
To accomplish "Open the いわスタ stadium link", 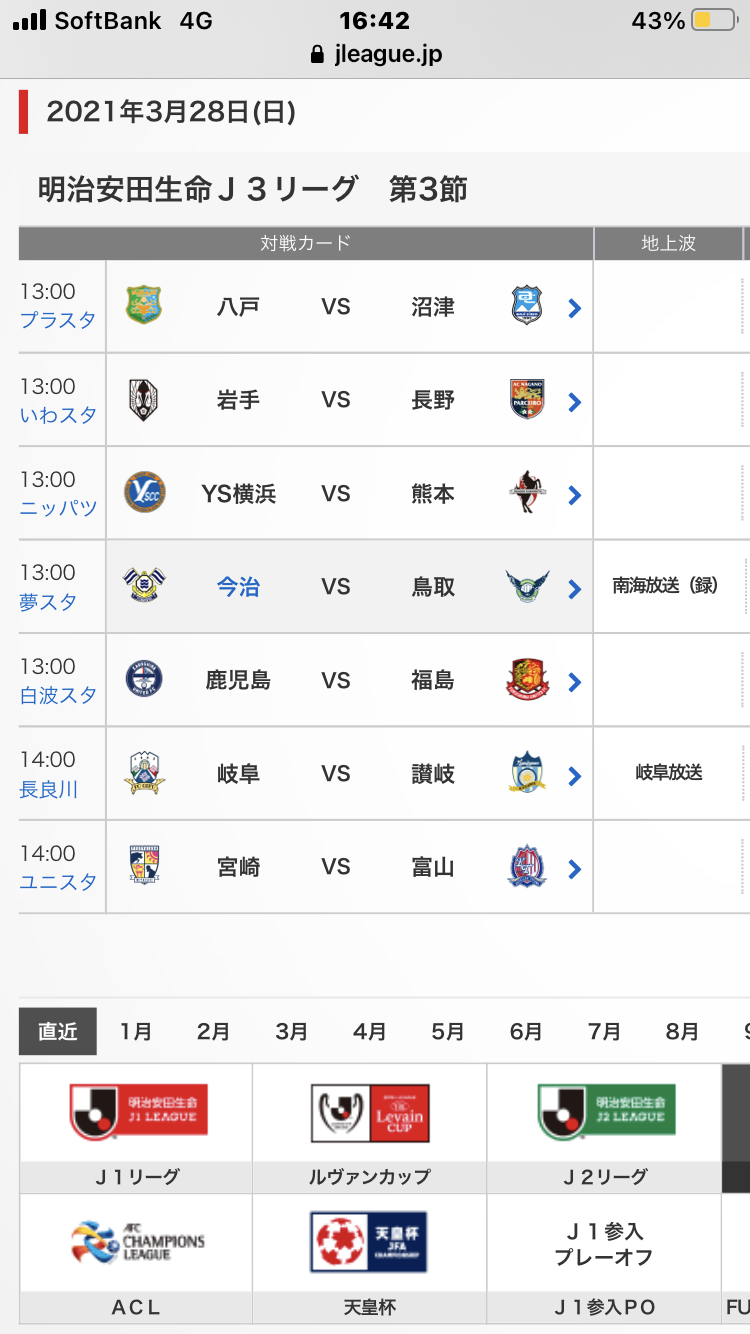I will click(x=58, y=414).
